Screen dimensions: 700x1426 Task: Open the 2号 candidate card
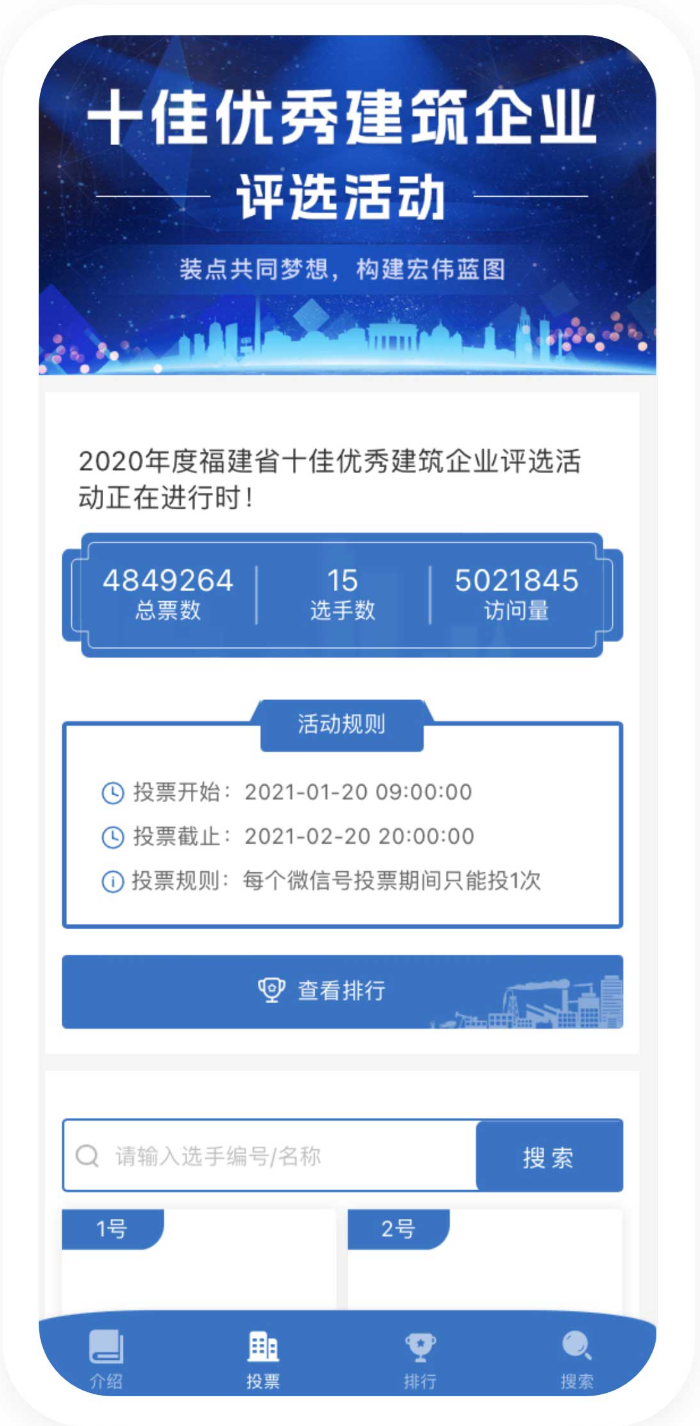click(x=484, y=1262)
